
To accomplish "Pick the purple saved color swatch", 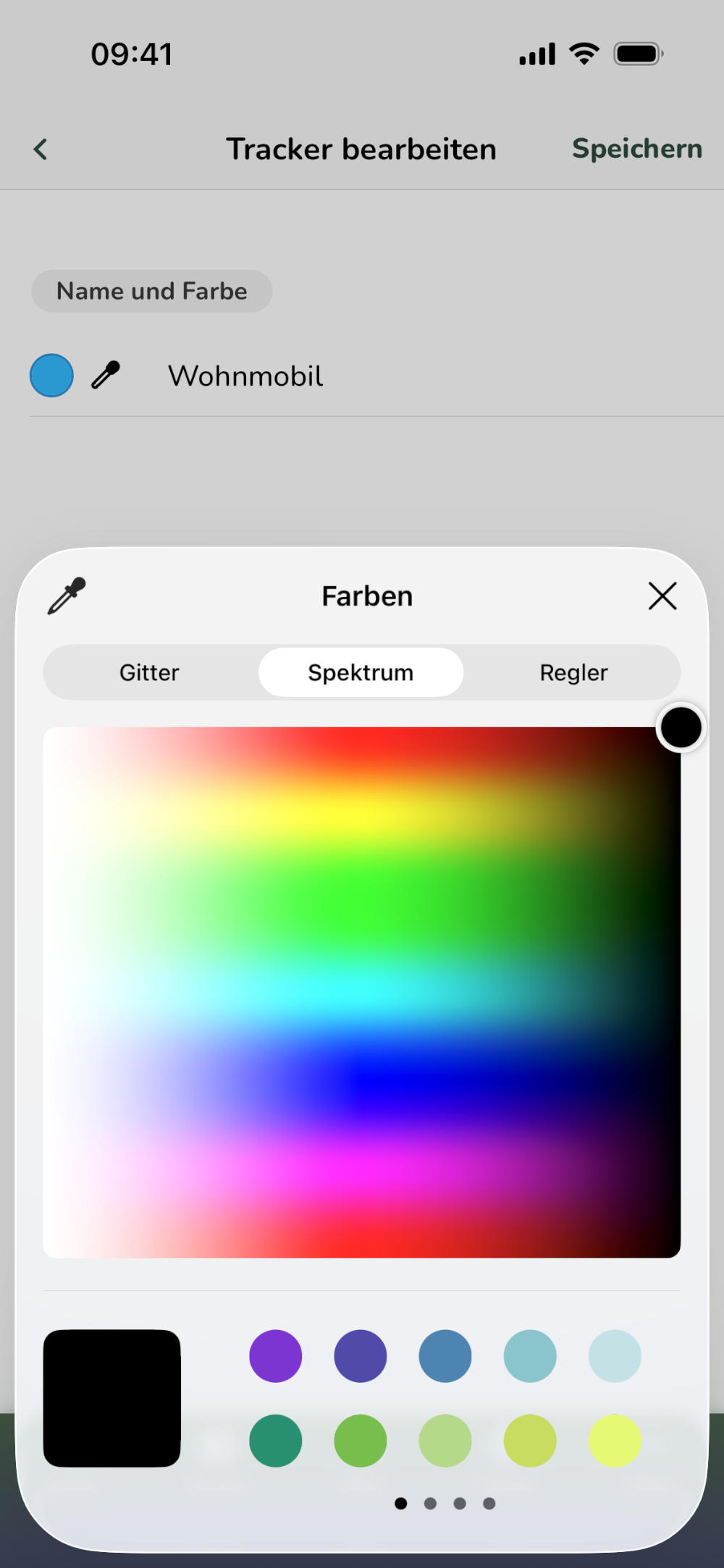I will 275,1356.
